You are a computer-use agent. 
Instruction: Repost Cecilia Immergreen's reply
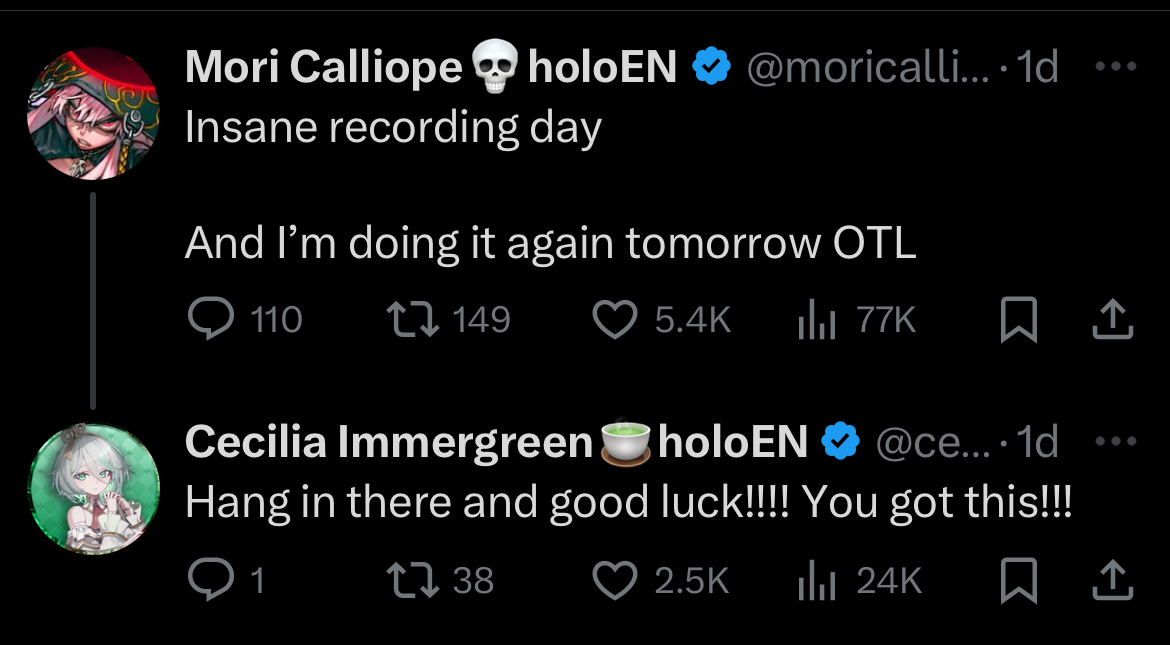(409, 581)
